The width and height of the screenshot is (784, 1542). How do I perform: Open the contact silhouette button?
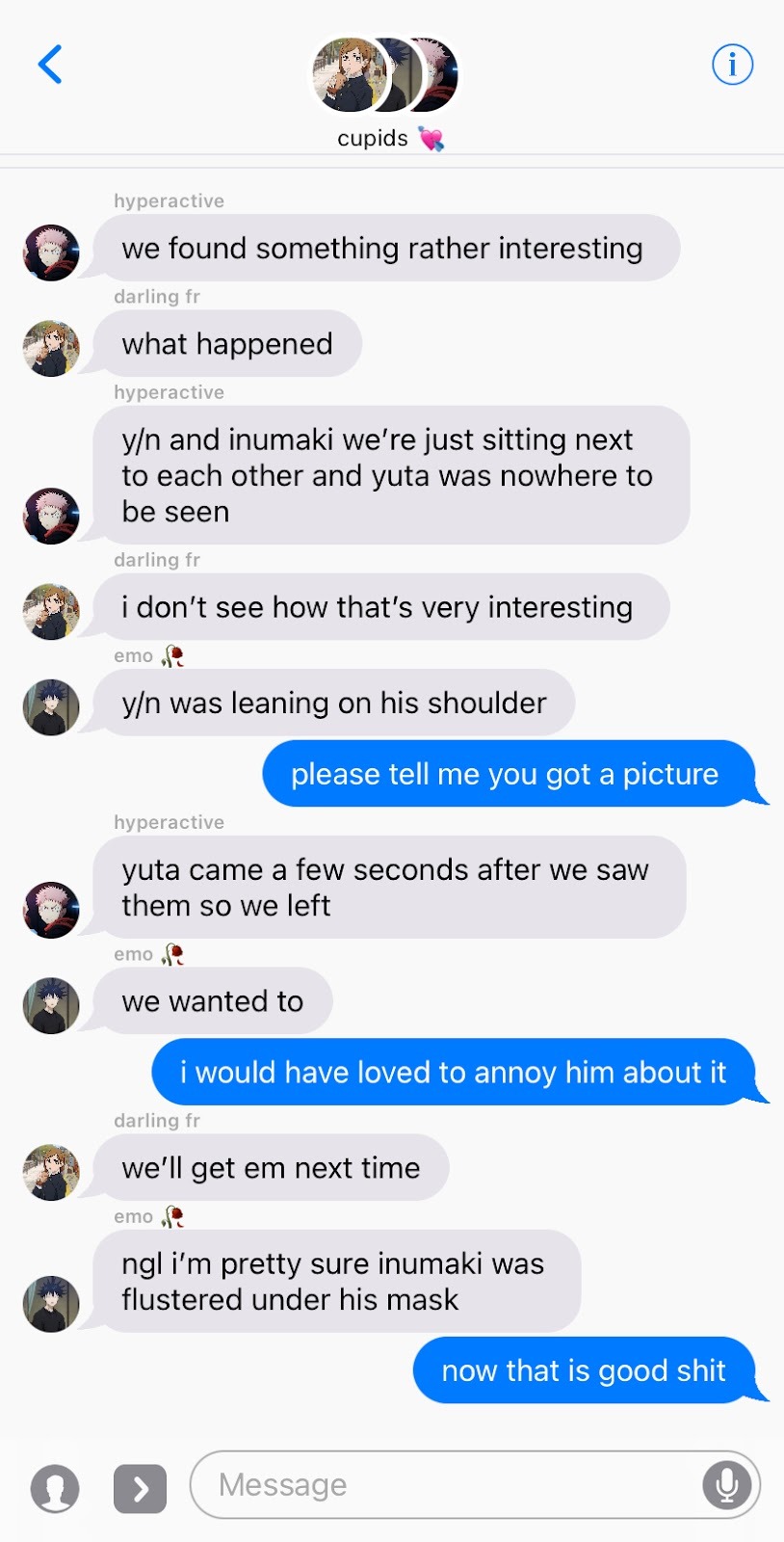click(x=55, y=1488)
